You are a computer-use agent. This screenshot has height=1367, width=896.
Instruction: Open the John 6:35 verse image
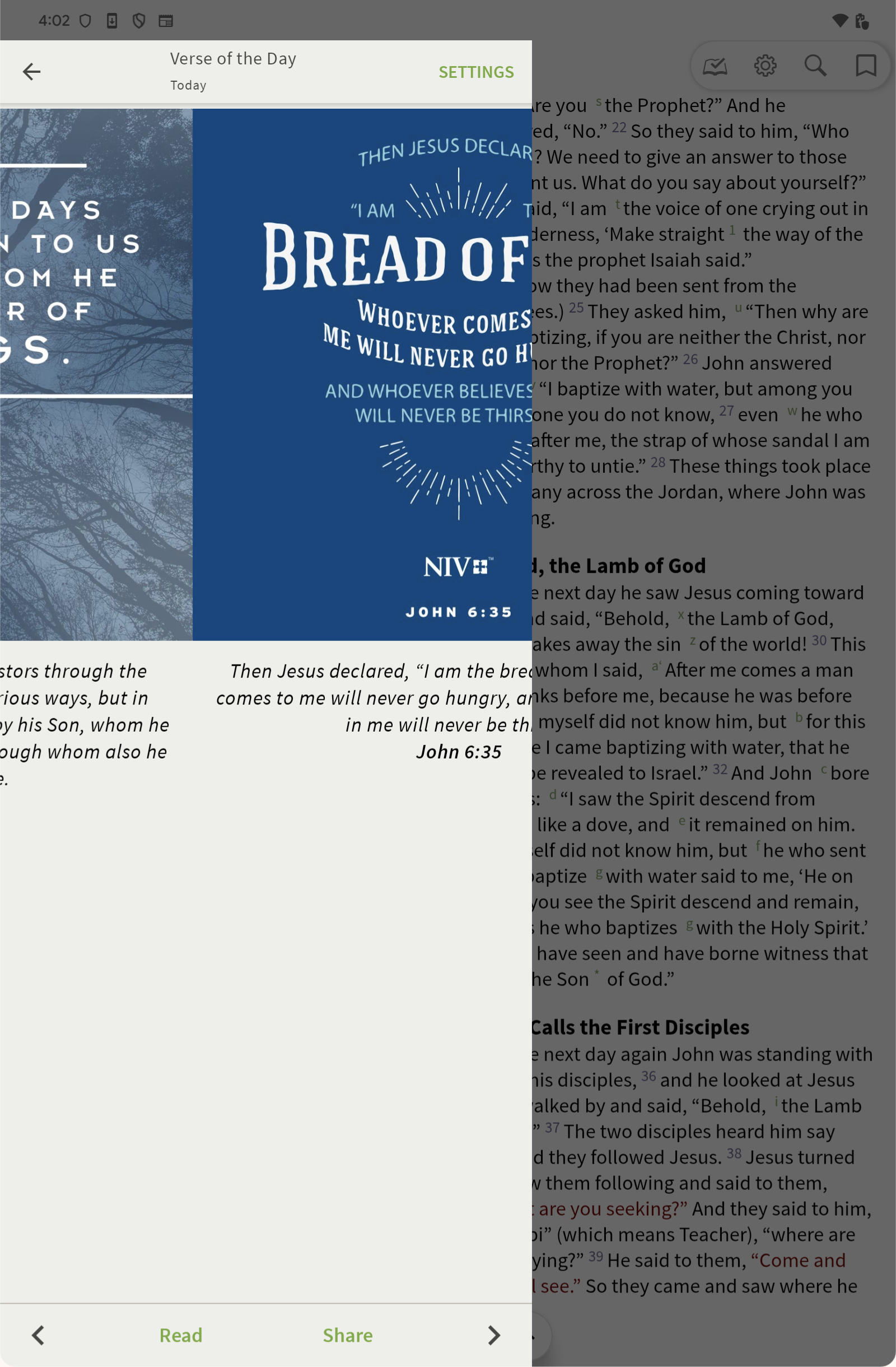pyautogui.click(x=362, y=373)
